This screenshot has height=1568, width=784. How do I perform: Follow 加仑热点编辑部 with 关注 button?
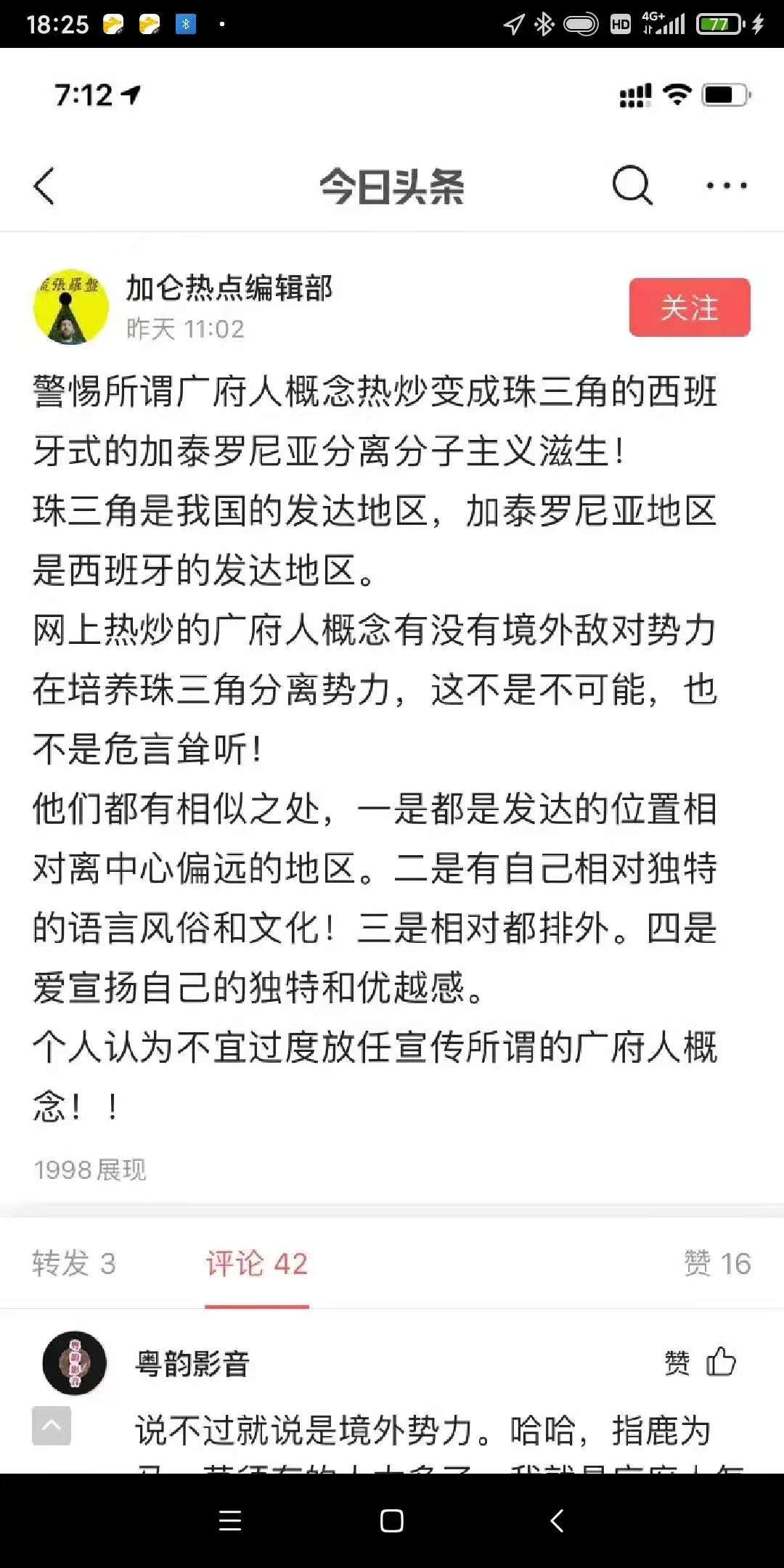tap(689, 307)
